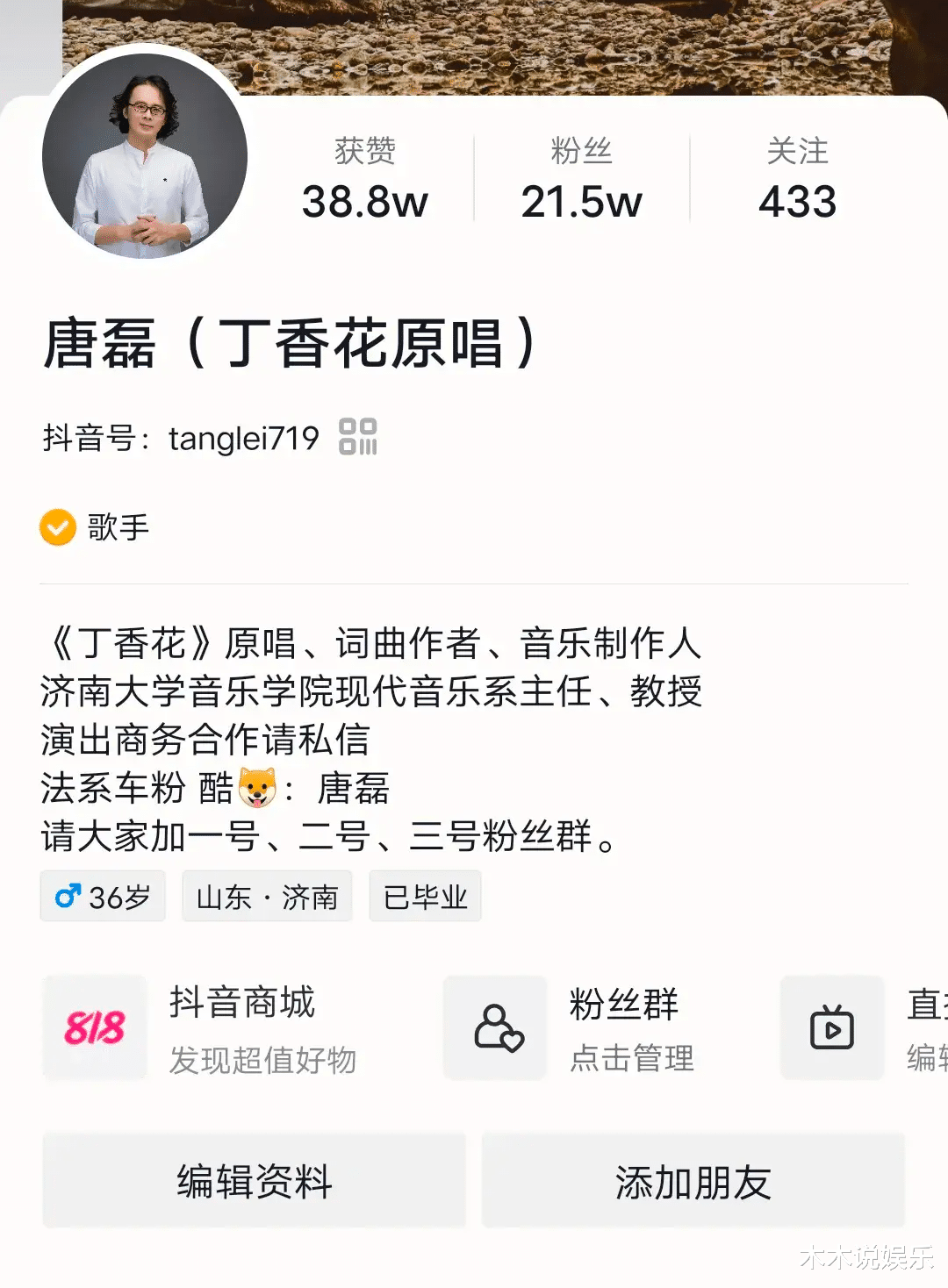Viewport: 948px width, 1288px height.
Task: Select the 36岁 age tag
Action: pyautogui.click(x=103, y=896)
